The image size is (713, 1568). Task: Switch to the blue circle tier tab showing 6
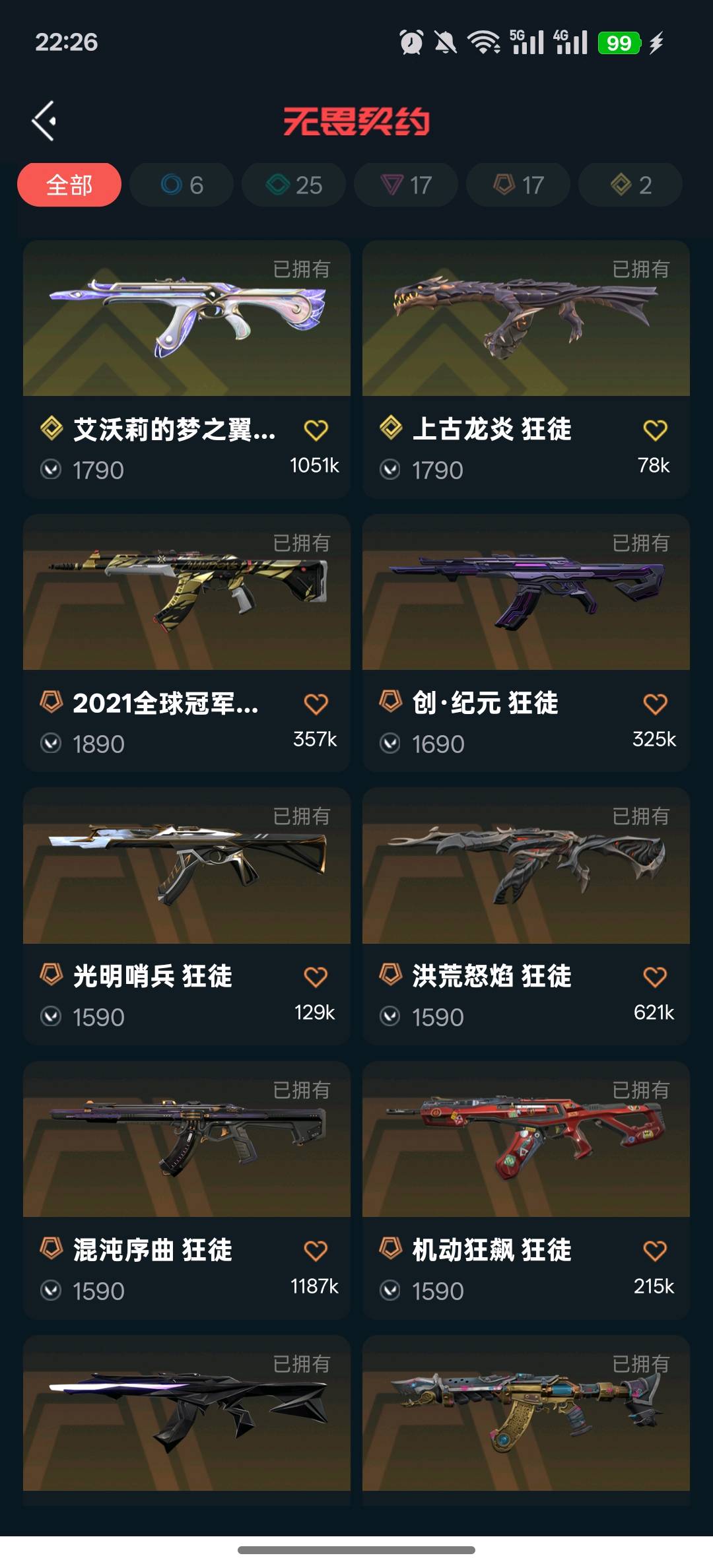tap(182, 185)
